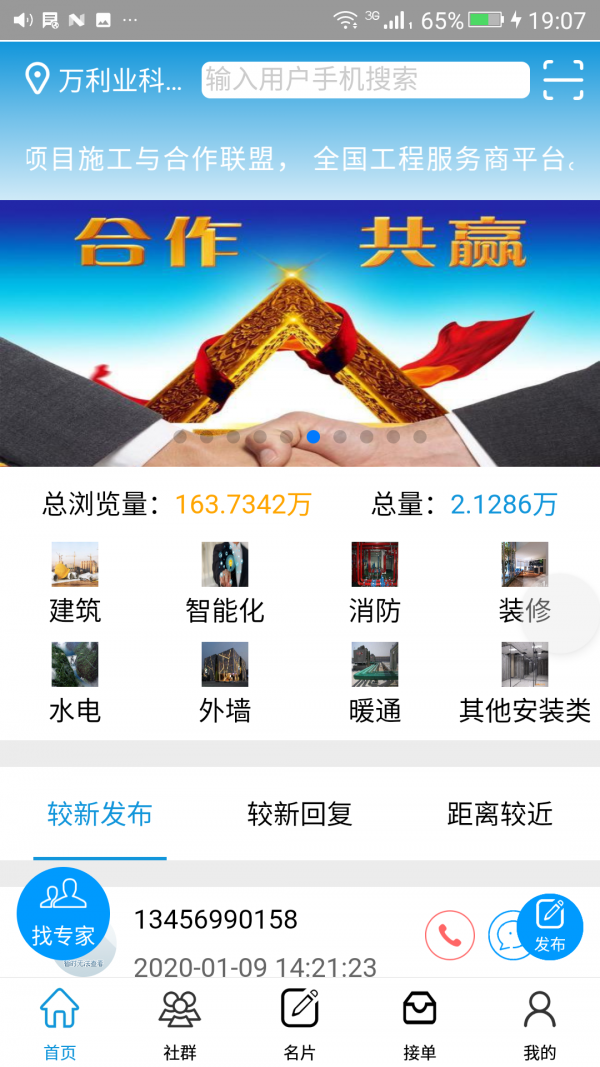Go to the 社群 tab

click(180, 1024)
